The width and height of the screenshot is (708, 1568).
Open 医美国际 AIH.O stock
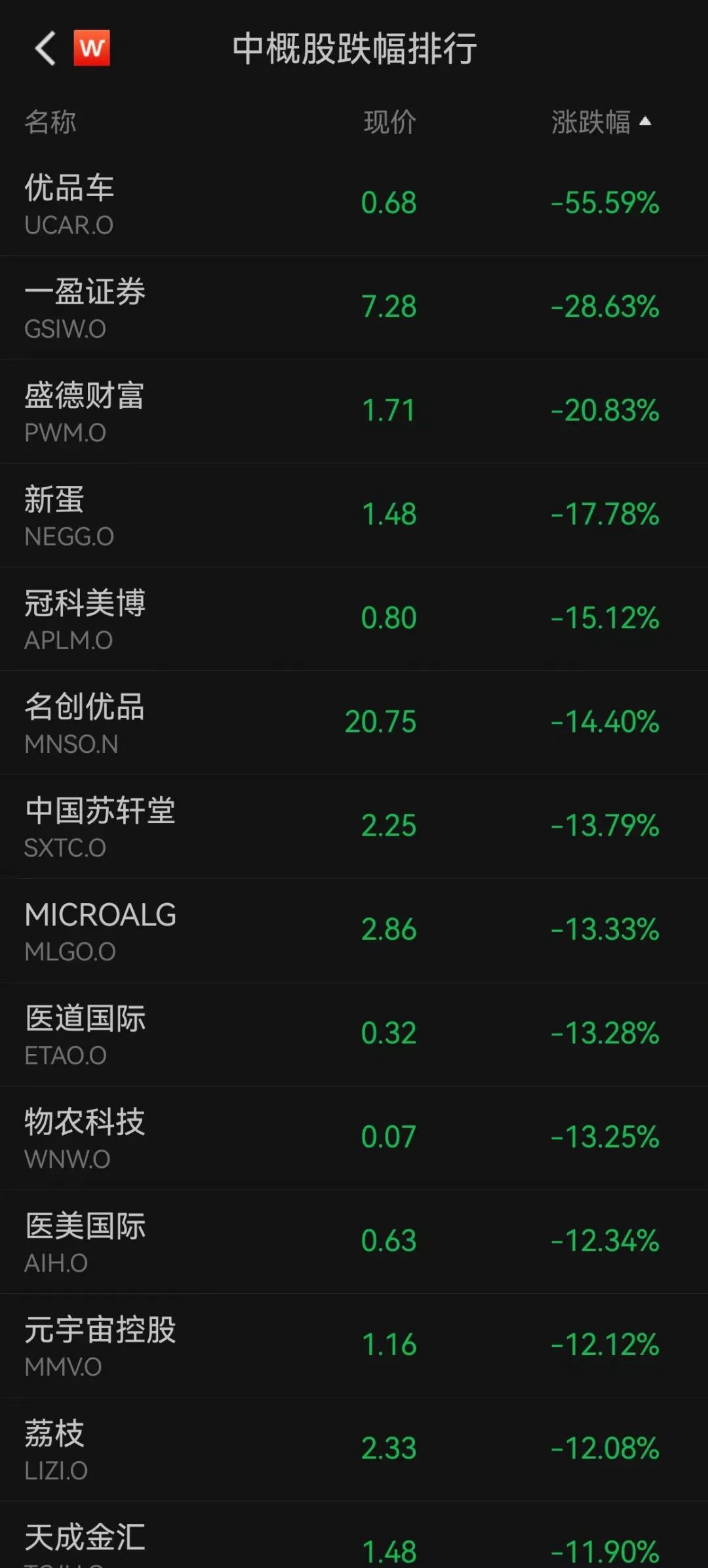(x=354, y=1242)
